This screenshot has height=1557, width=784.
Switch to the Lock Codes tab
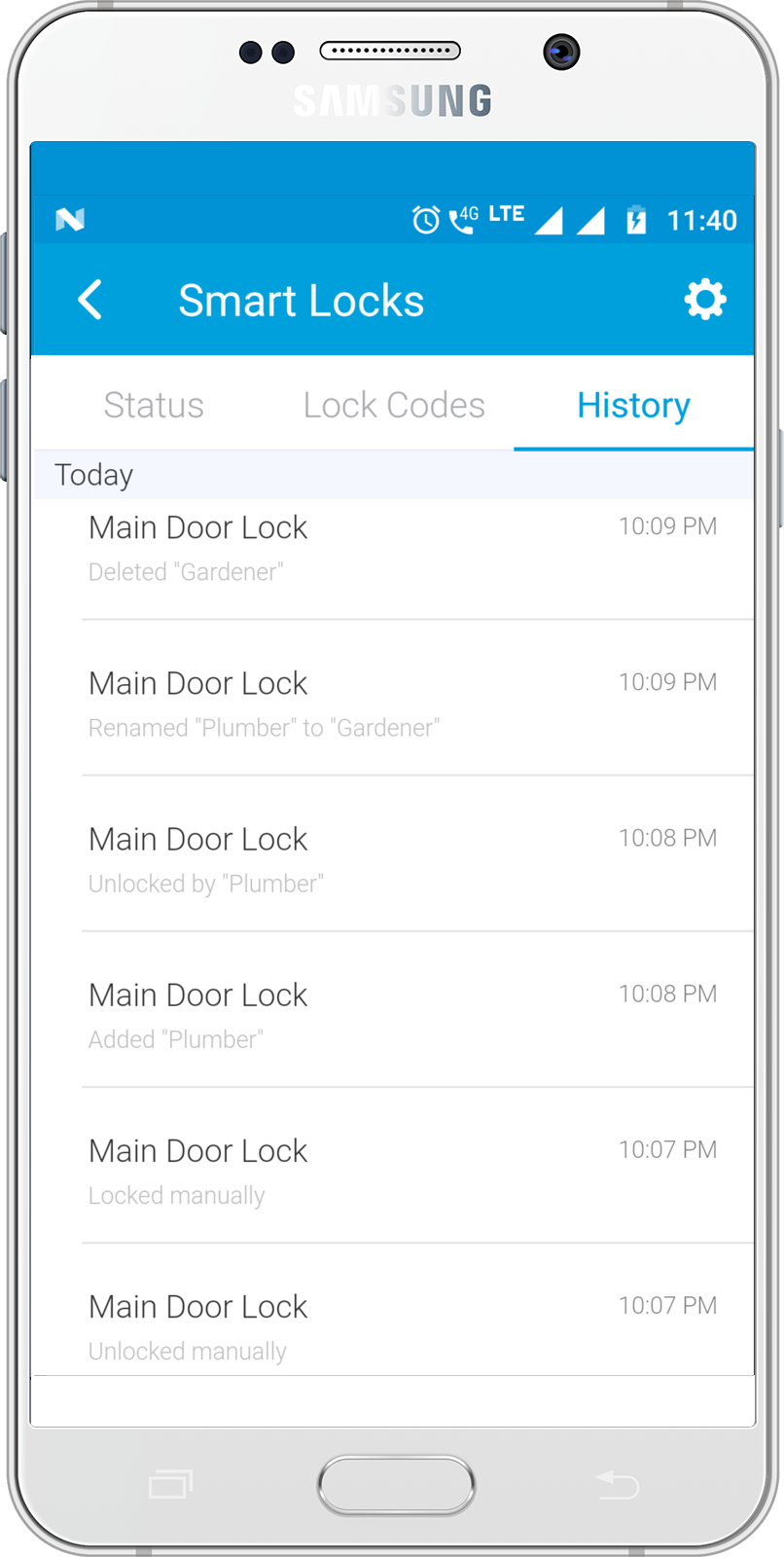(394, 405)
